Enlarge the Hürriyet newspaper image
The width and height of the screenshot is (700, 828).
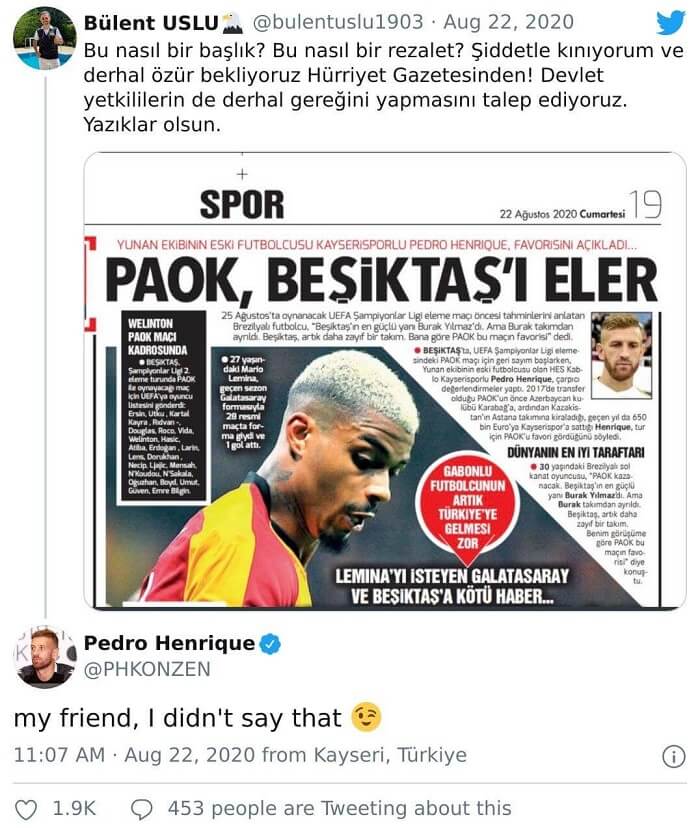click(384, 380)
